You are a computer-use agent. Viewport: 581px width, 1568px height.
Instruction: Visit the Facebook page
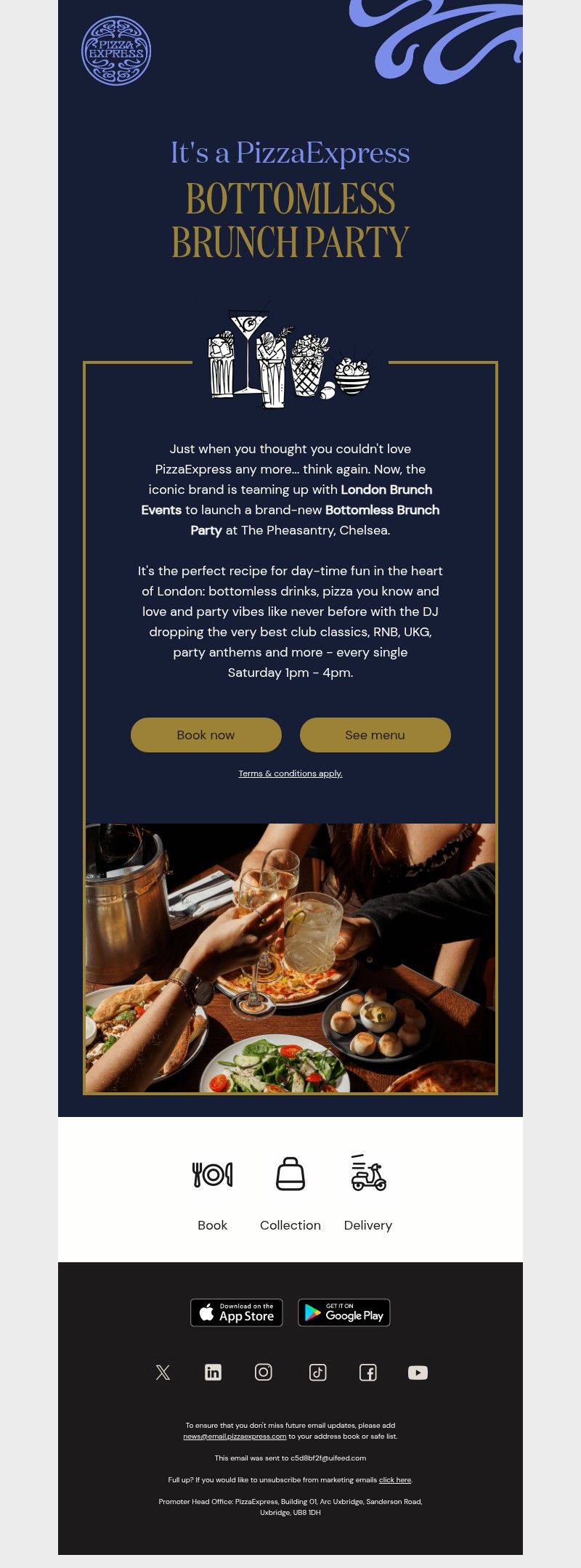(368, 1372)
